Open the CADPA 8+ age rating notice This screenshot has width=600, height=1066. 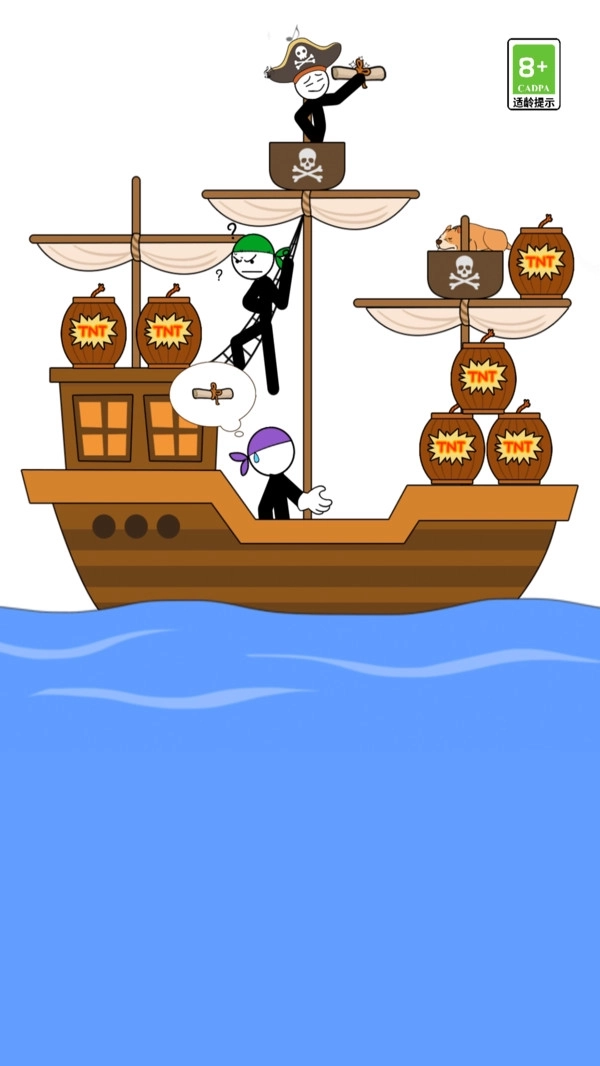pos(534,74)
